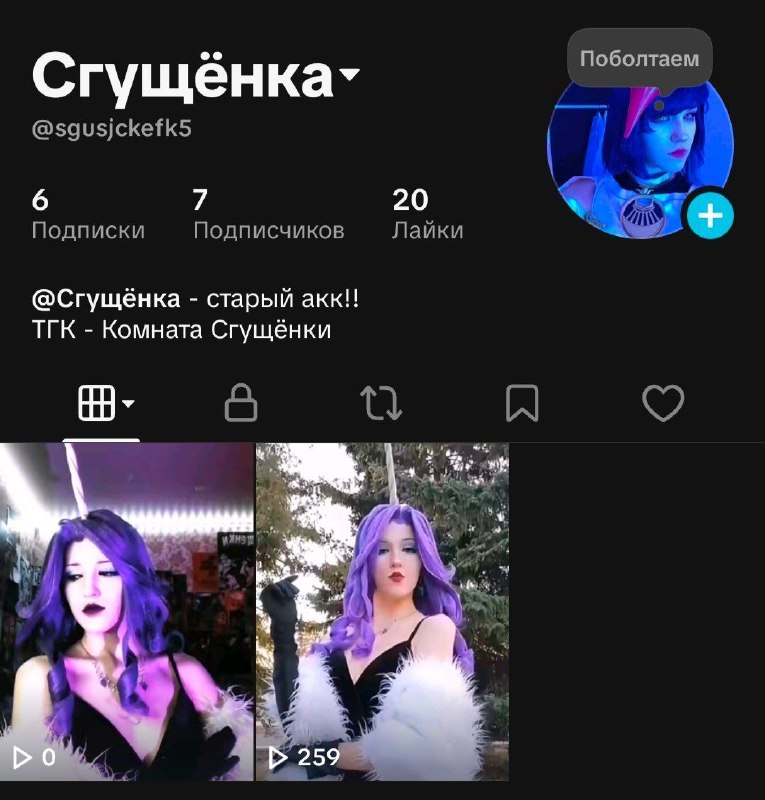This screenshot has width=765, height=800.
Task: View the Подписки following list
Action: click(88, 214)
